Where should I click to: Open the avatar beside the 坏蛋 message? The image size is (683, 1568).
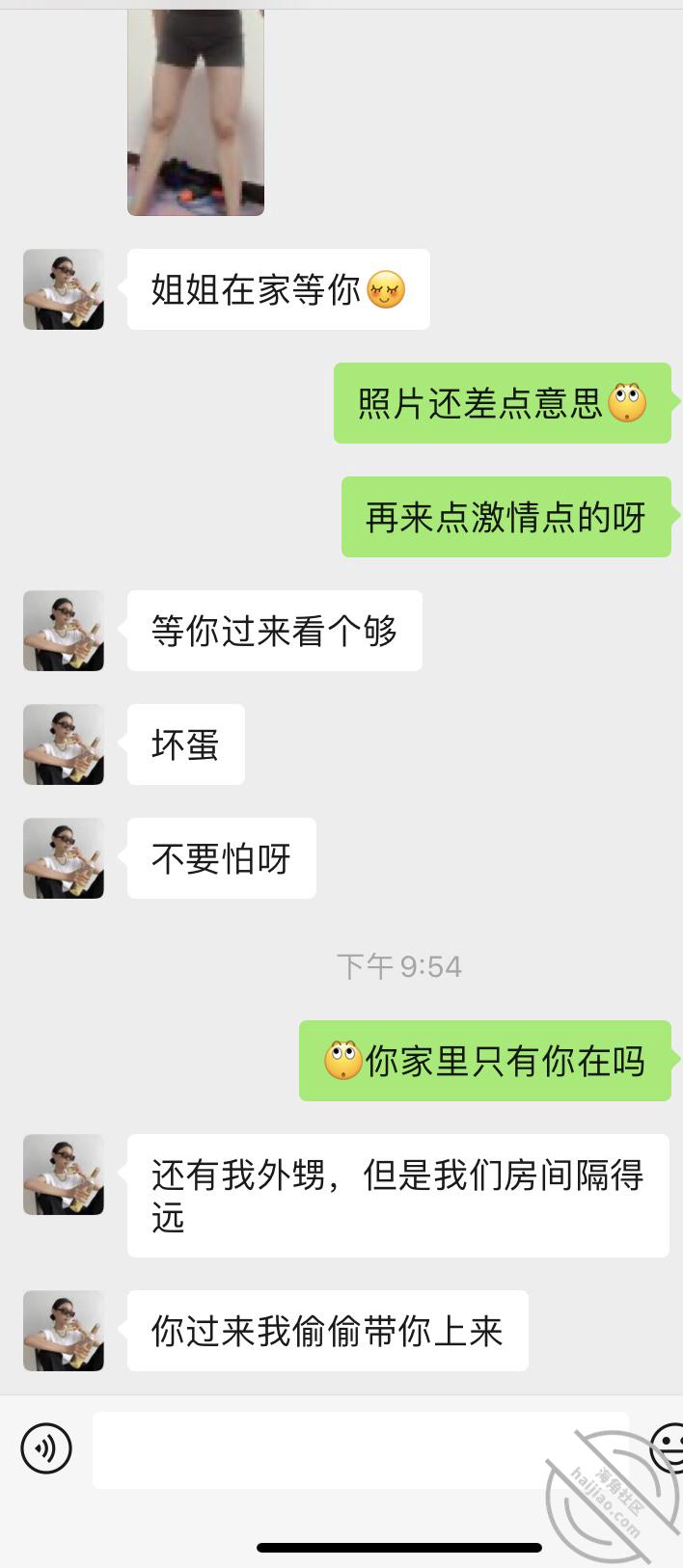point(64,744)
